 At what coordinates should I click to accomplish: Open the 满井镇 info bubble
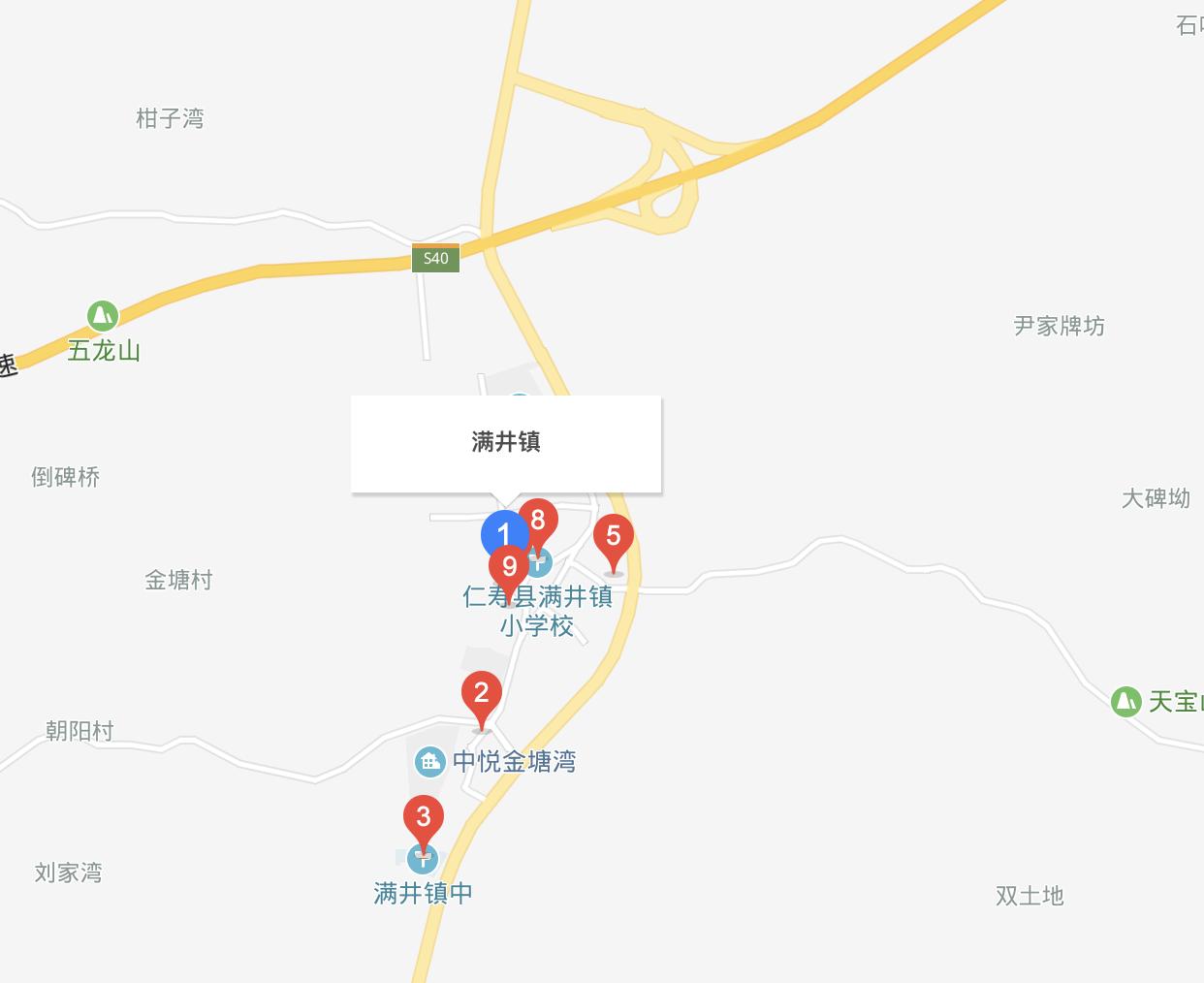(x=506, y=443)
